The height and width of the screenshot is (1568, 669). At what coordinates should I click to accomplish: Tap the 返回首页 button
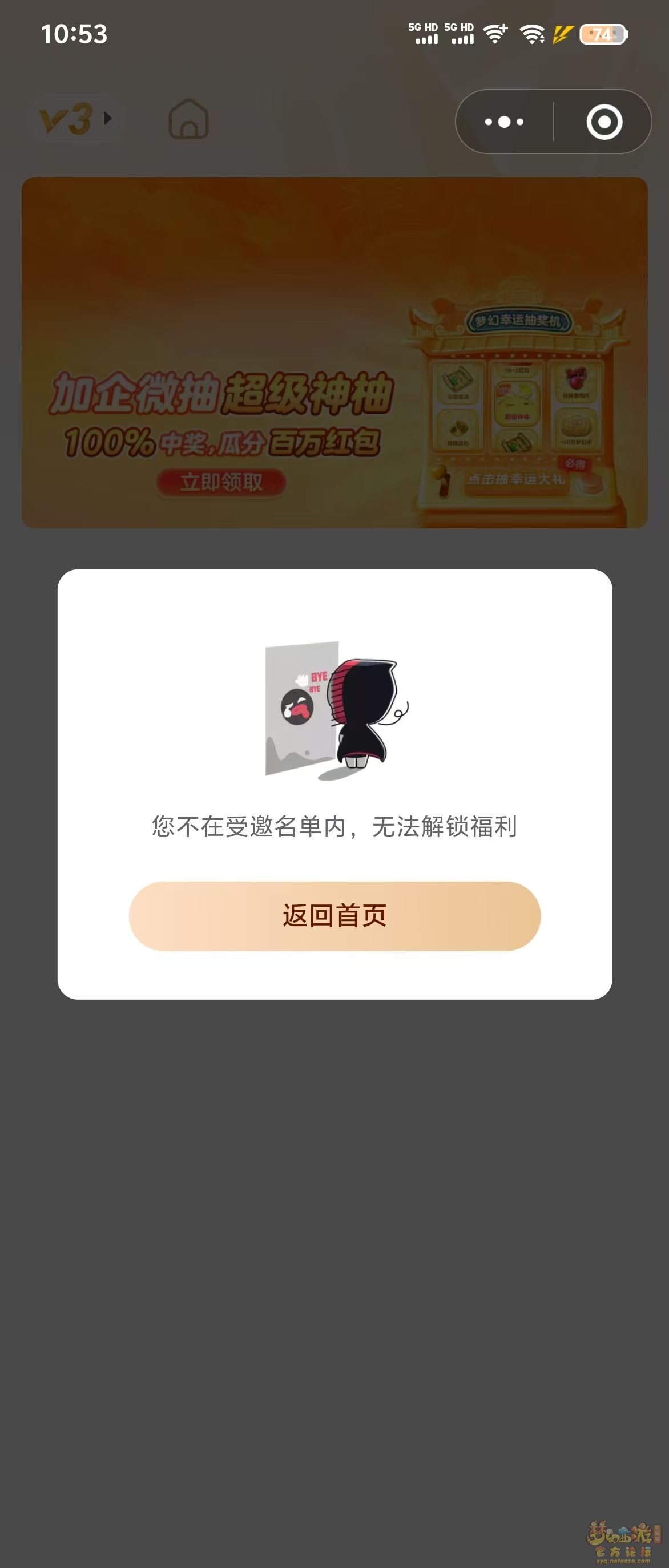point(334,915)
